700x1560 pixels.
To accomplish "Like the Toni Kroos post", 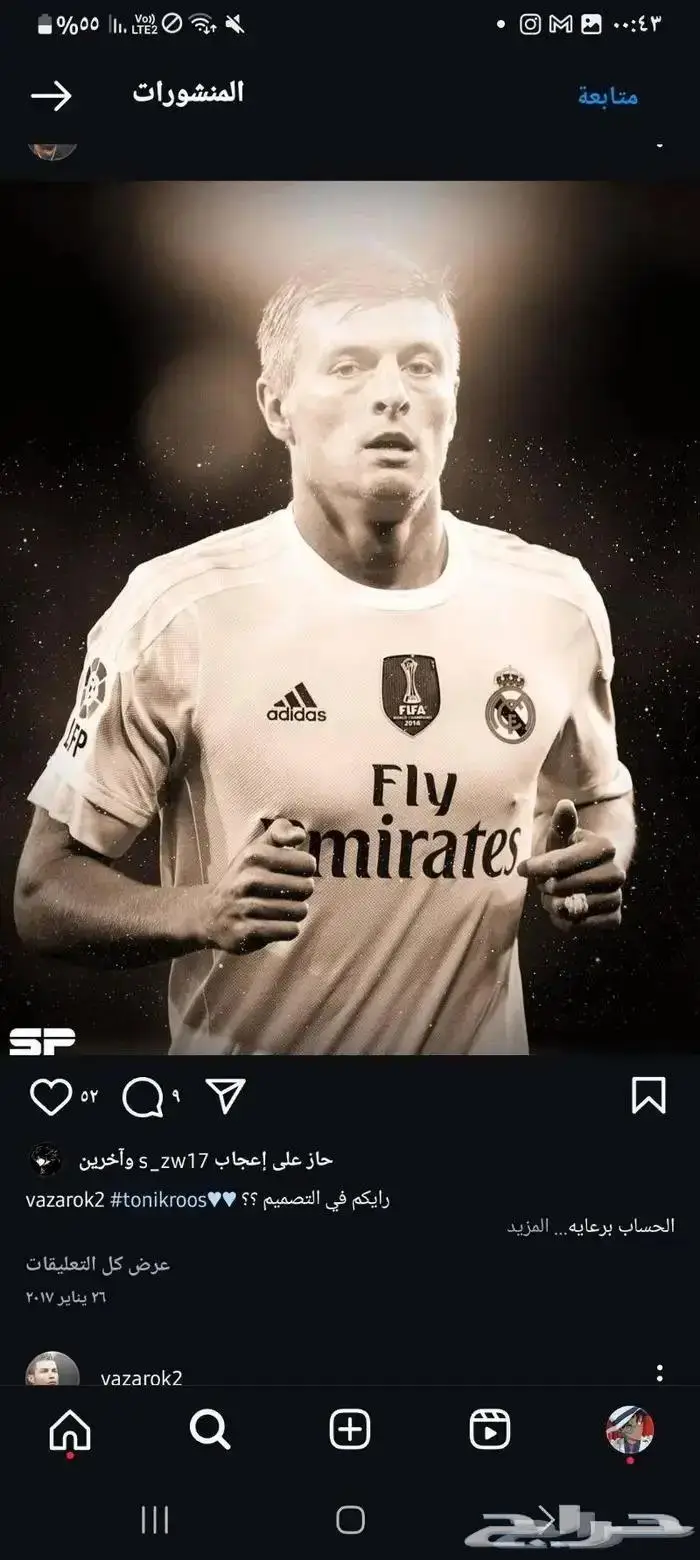I will coord(50,1096).
